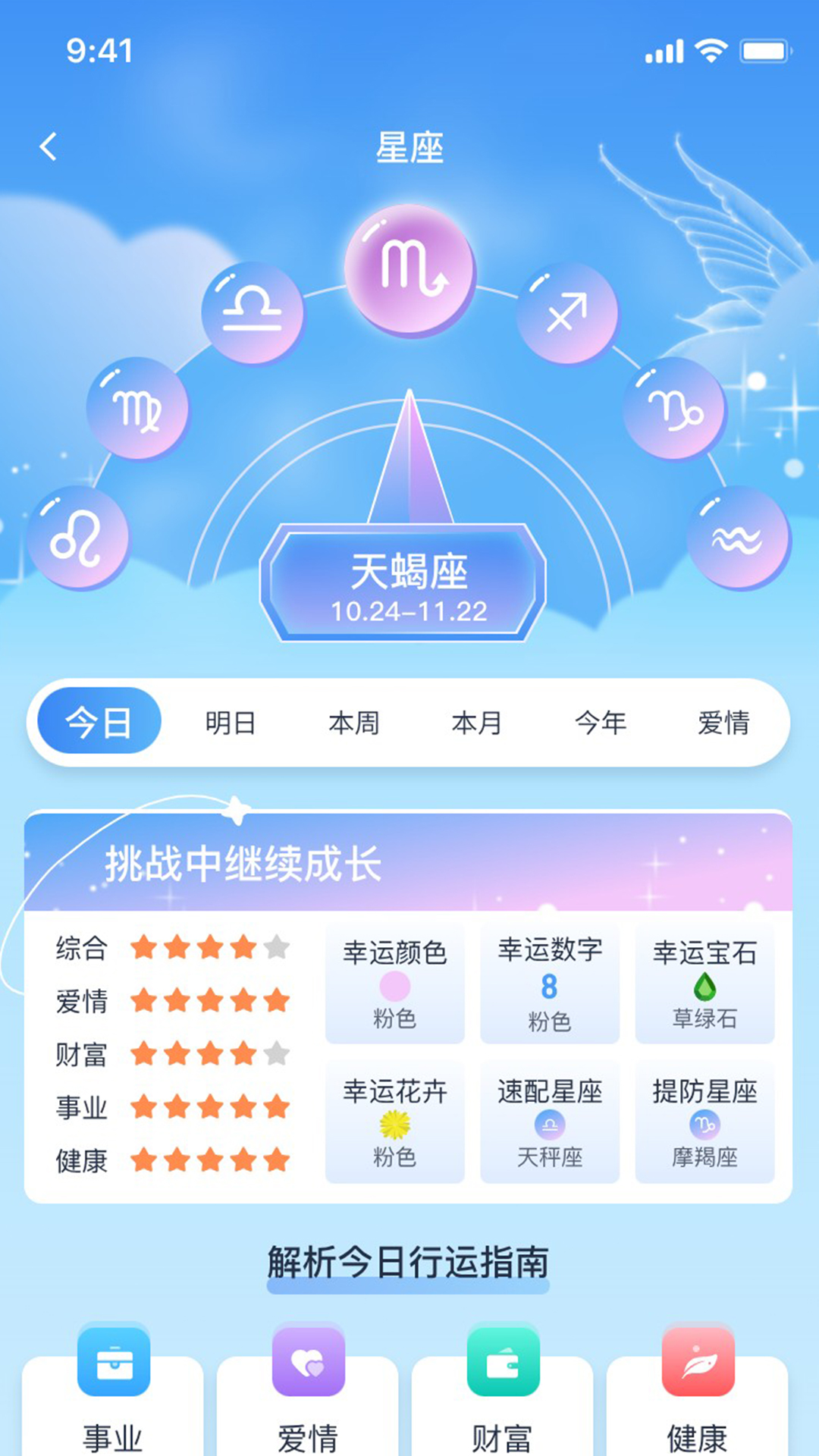Pick the Leo zodiac bubble
The height and width of the screenshot is (1456, 819).
[77, 538]
